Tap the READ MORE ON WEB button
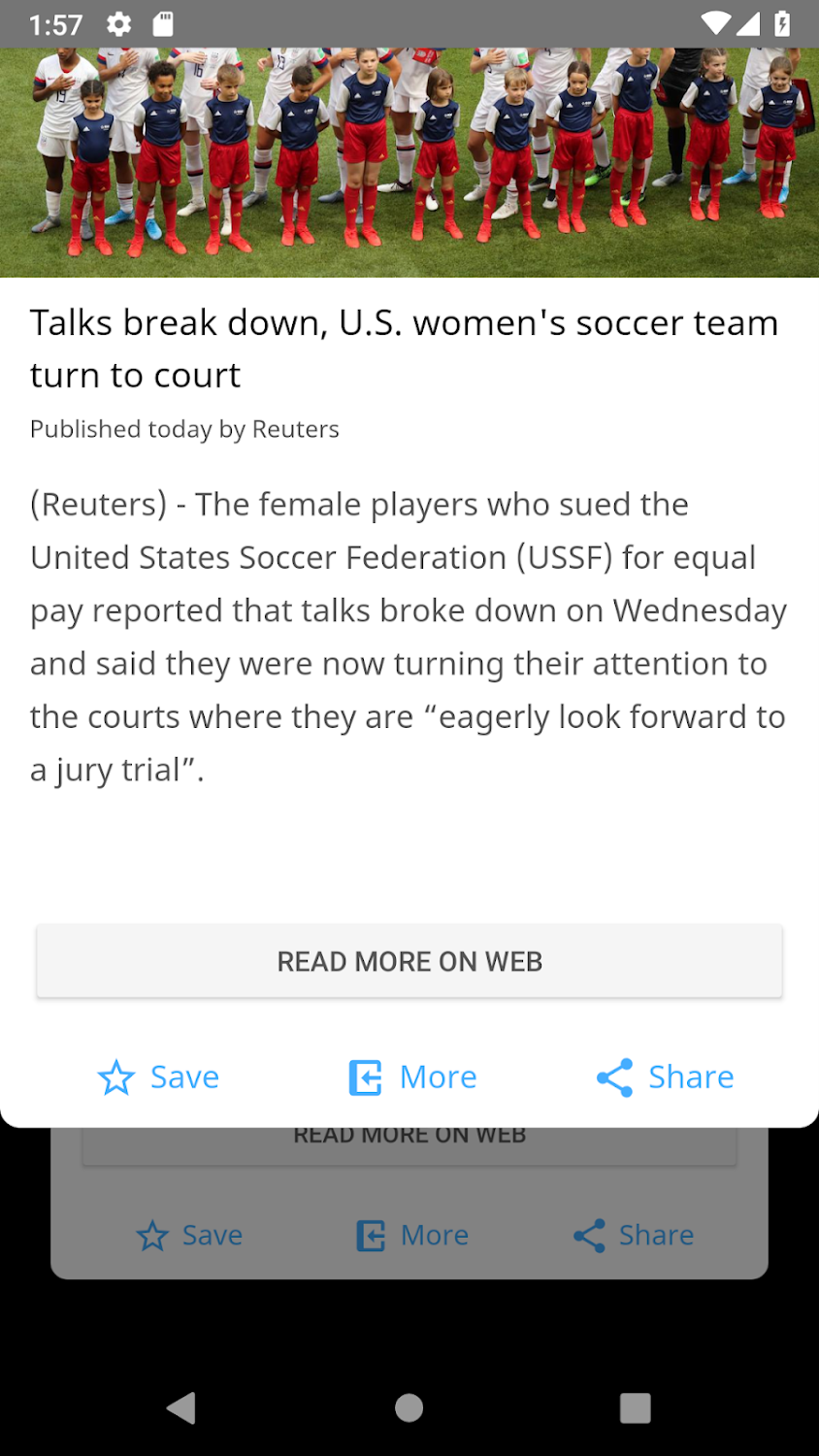819x1456 pixels. pos(409,961)
